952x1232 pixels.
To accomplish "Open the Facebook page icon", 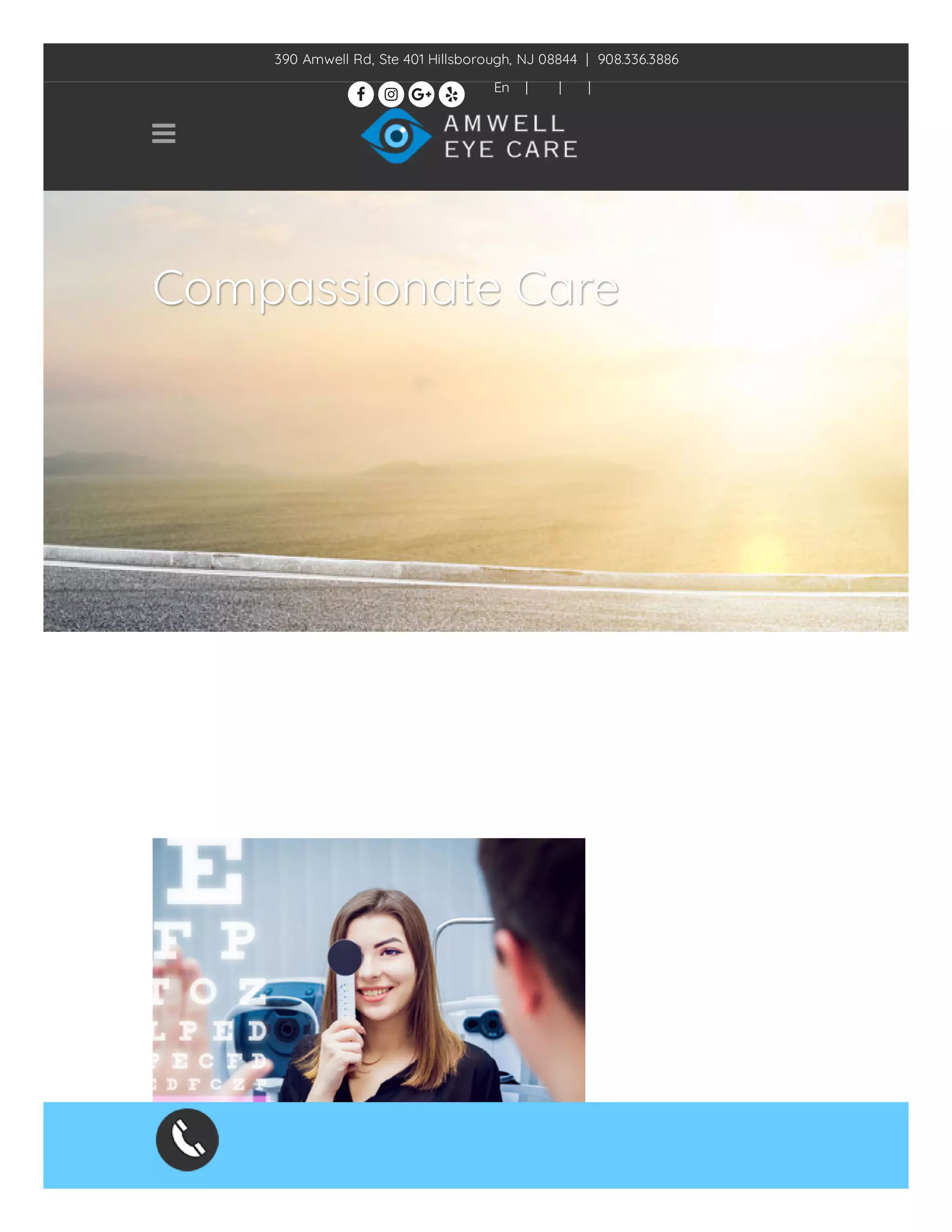I will pyautogui.click(x=360, y=94).
